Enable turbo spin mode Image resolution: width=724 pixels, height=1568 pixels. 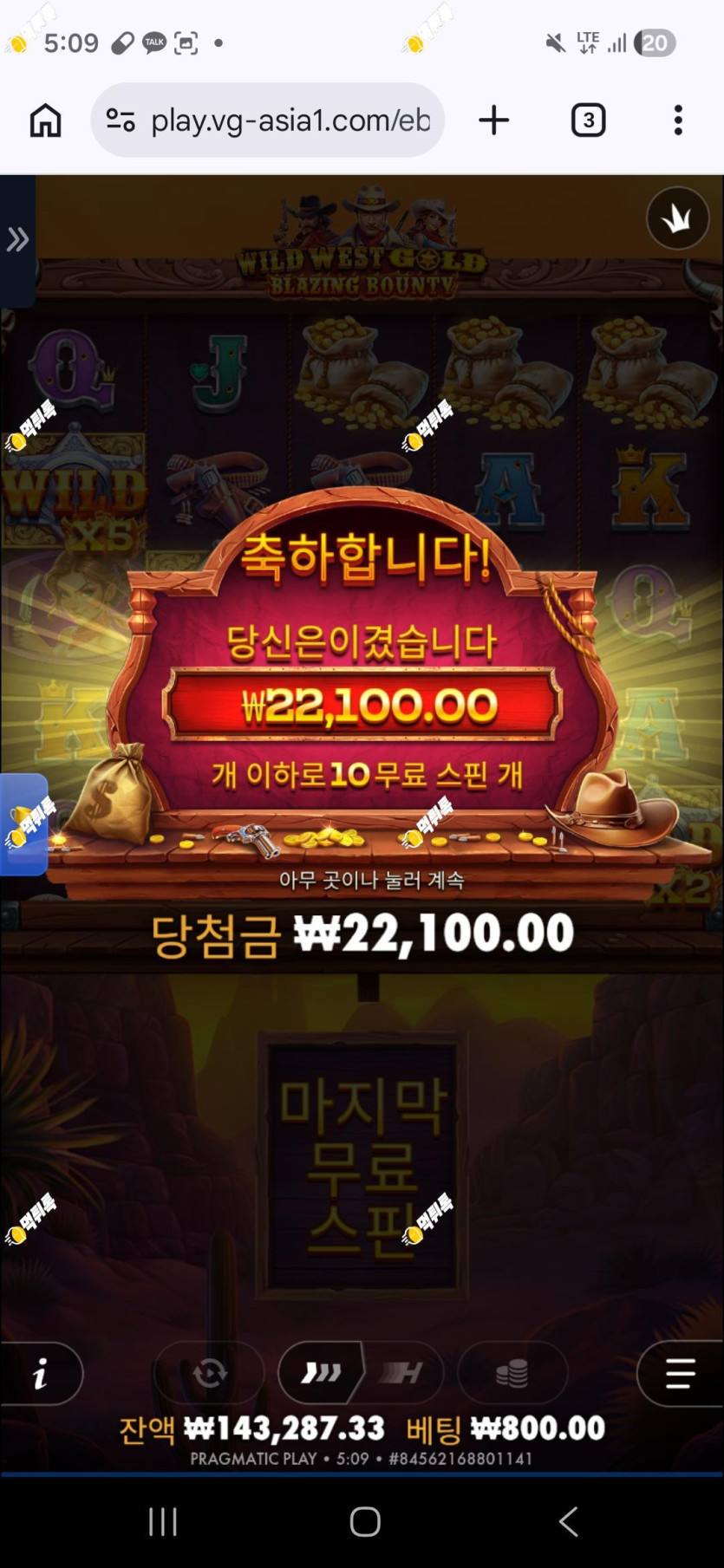point(403,1373)
